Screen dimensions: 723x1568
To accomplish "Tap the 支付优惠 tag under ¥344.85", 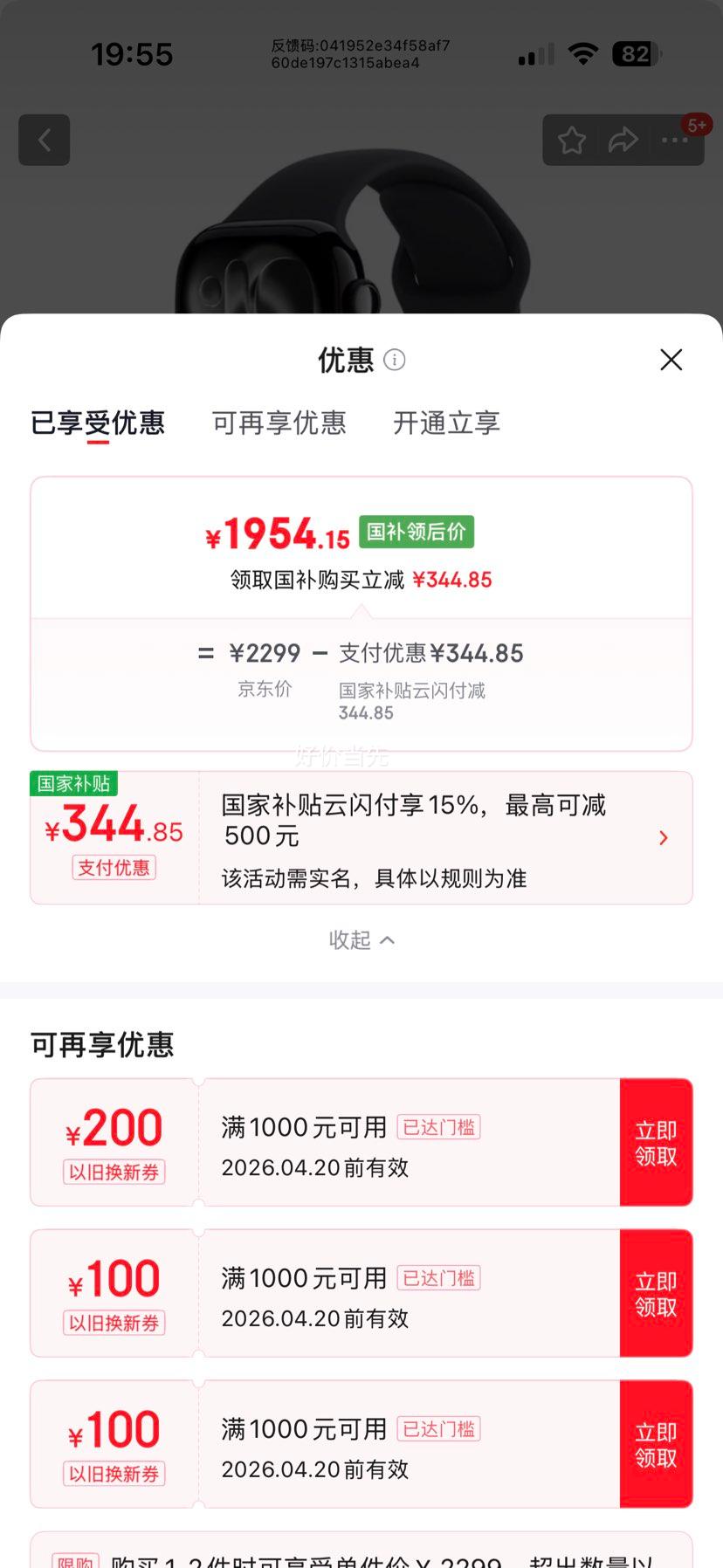I will [113, 868].
